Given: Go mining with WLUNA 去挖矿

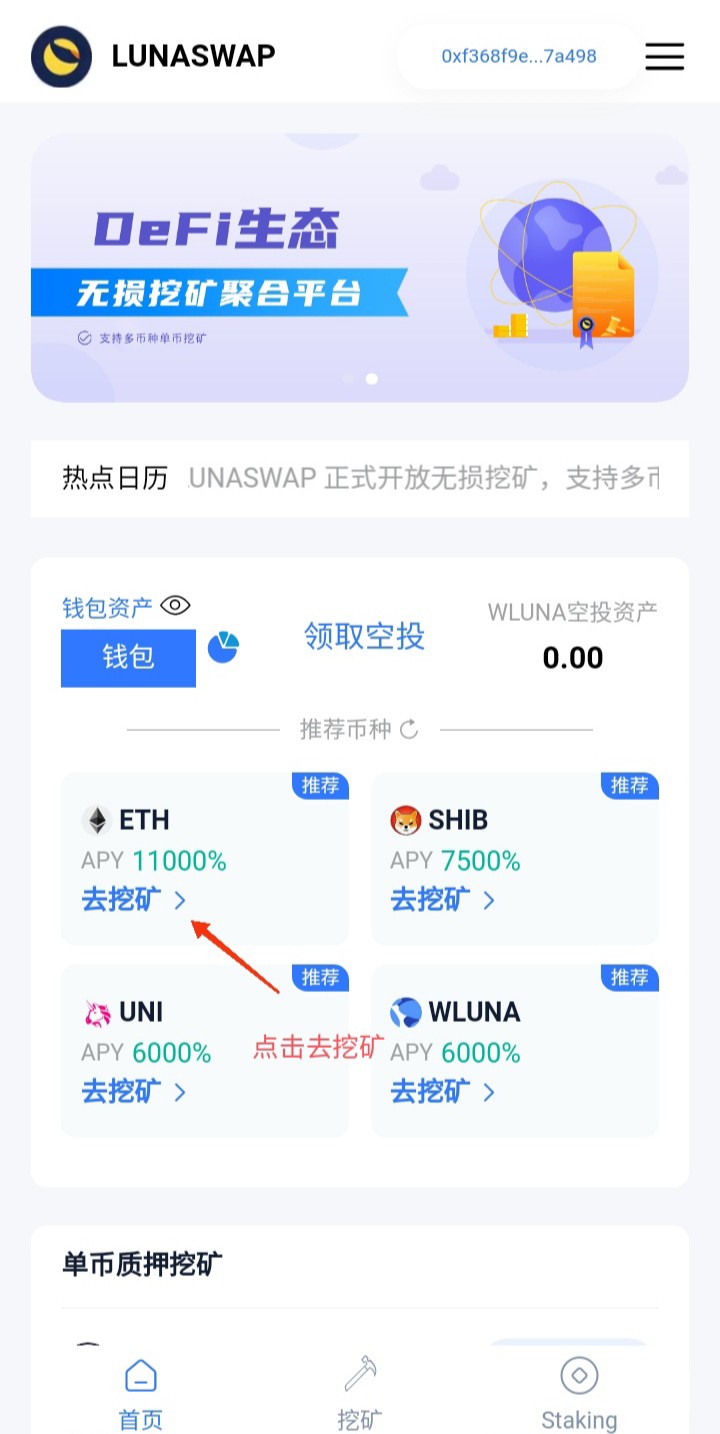Looking at the screenshot, I should [443, 1091].
